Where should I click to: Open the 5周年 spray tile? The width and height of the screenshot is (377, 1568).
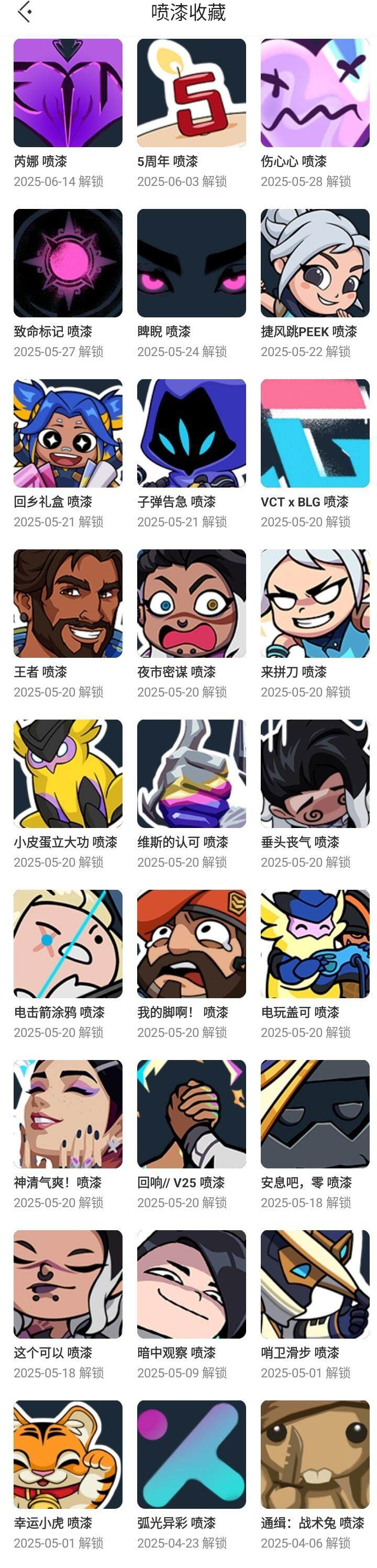point(191,93)
